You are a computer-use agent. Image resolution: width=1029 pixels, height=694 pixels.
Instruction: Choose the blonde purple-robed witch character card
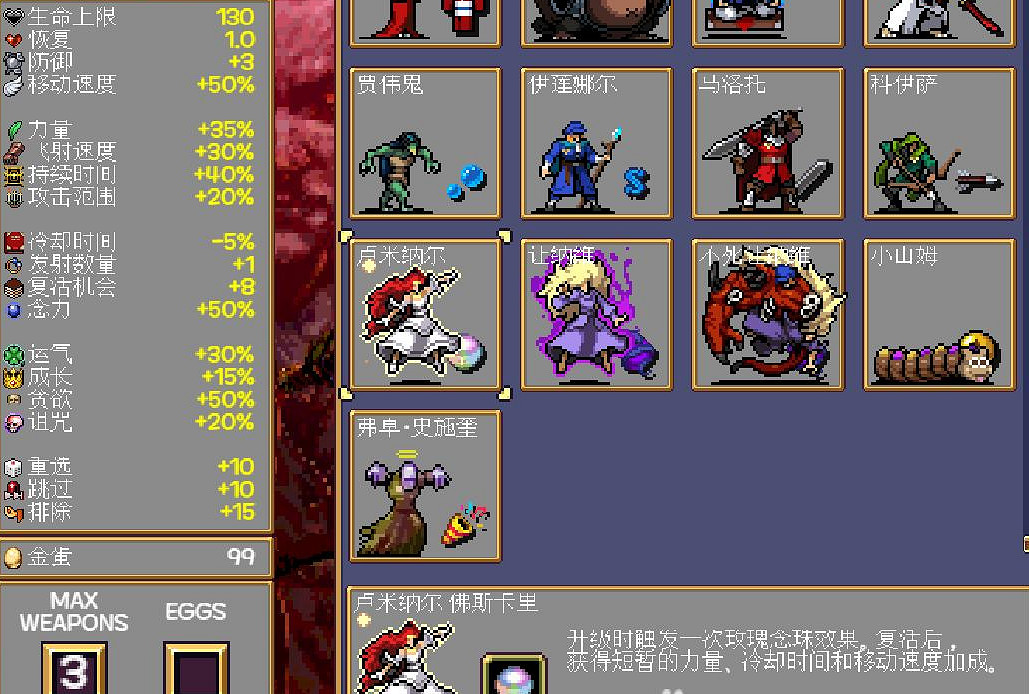[597, 315]
